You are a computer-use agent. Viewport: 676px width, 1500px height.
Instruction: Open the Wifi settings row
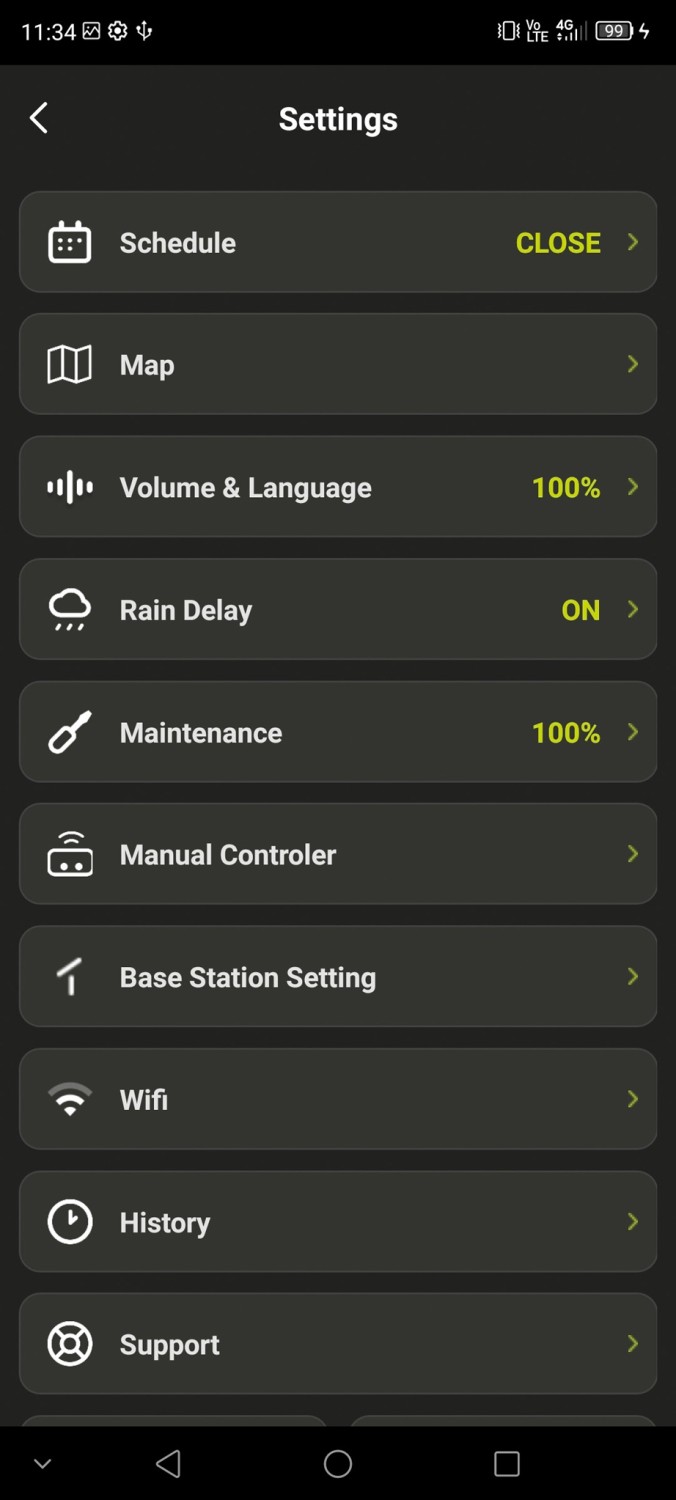[338, 1100]
